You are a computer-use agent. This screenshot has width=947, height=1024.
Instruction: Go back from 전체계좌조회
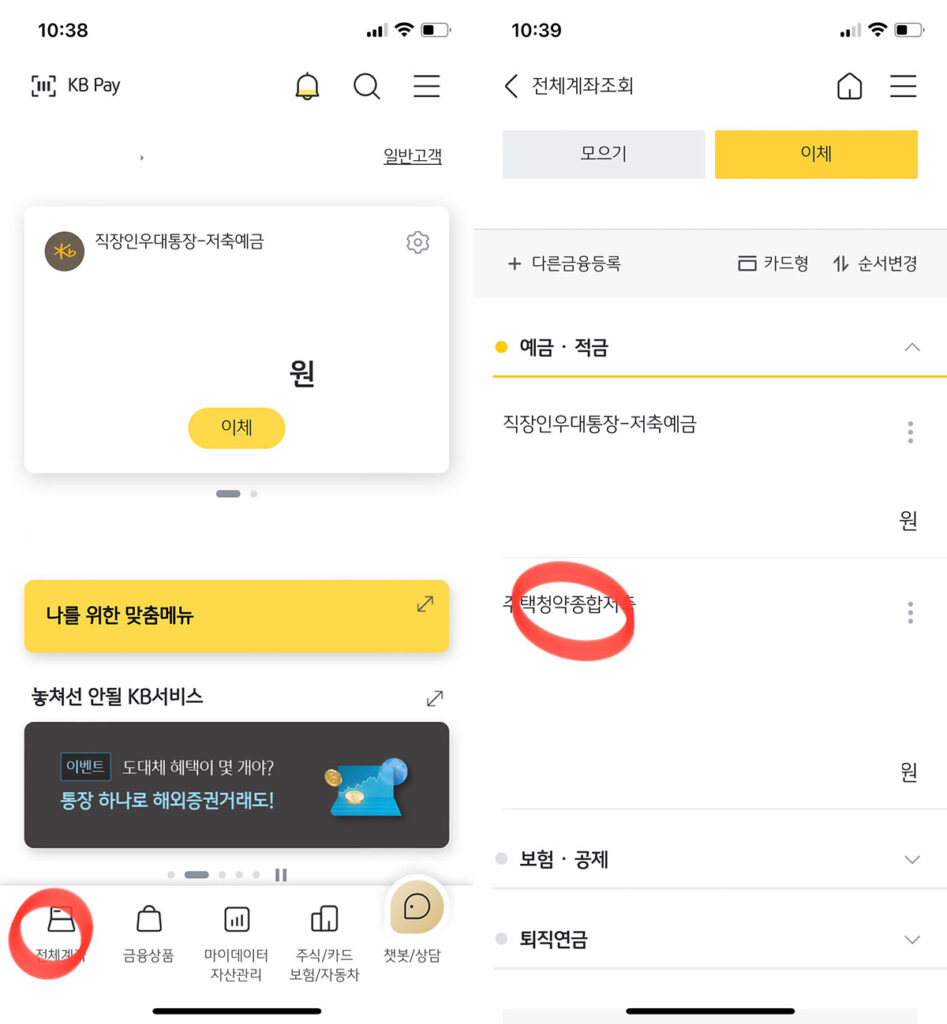[511, 86]
